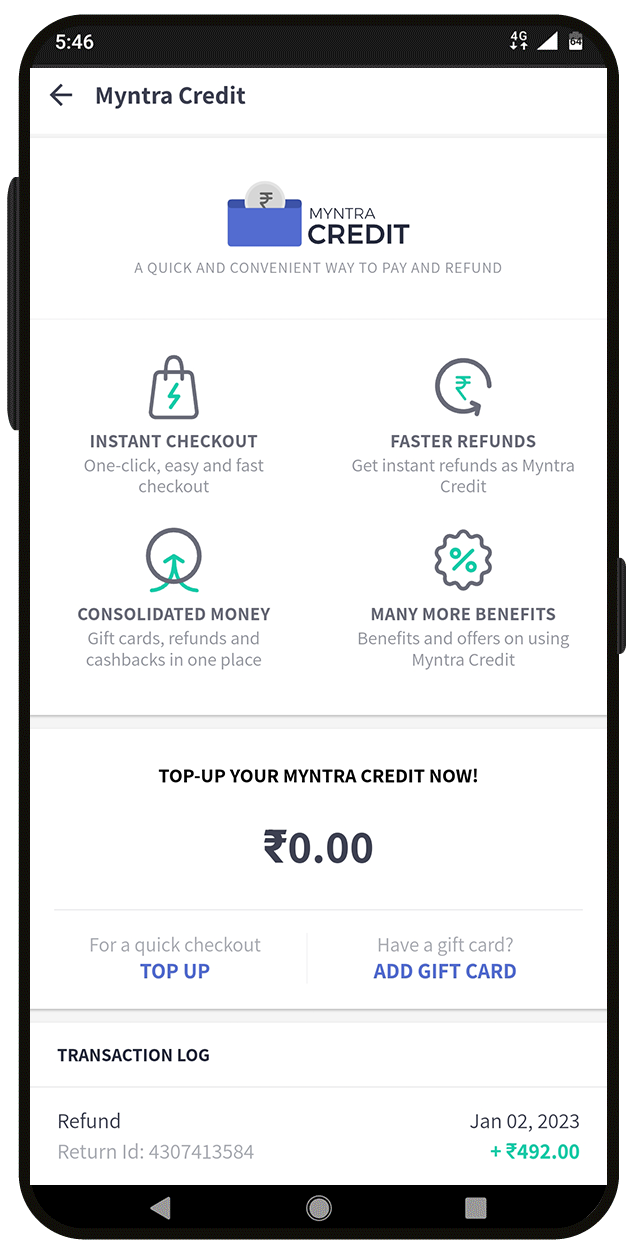633x1253 pixels.
Task: Tap the system home button
Action: coord(319,1208)
